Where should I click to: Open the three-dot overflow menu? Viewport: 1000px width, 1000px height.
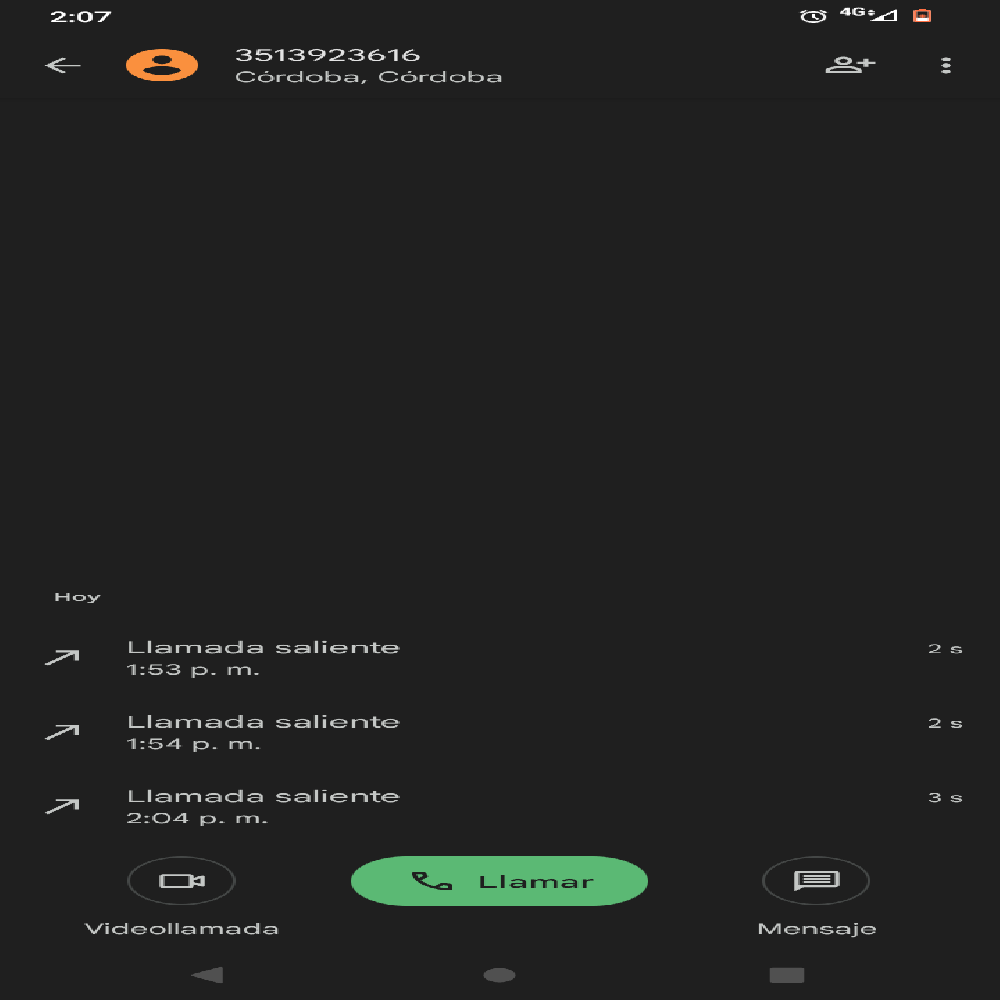[x=946, y=66]
